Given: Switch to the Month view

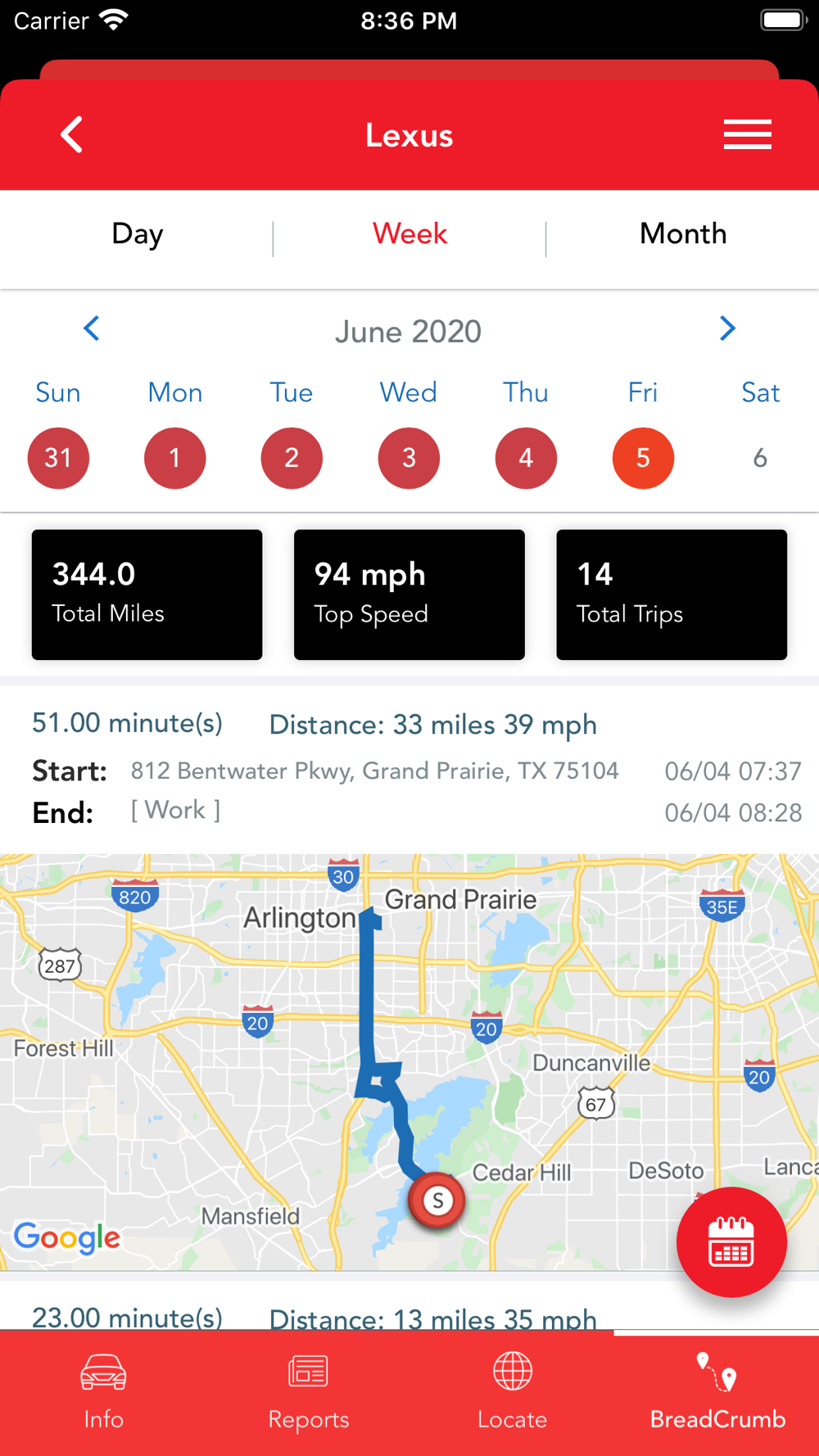Looking at the screenshot, I should [x=683, y=234].
